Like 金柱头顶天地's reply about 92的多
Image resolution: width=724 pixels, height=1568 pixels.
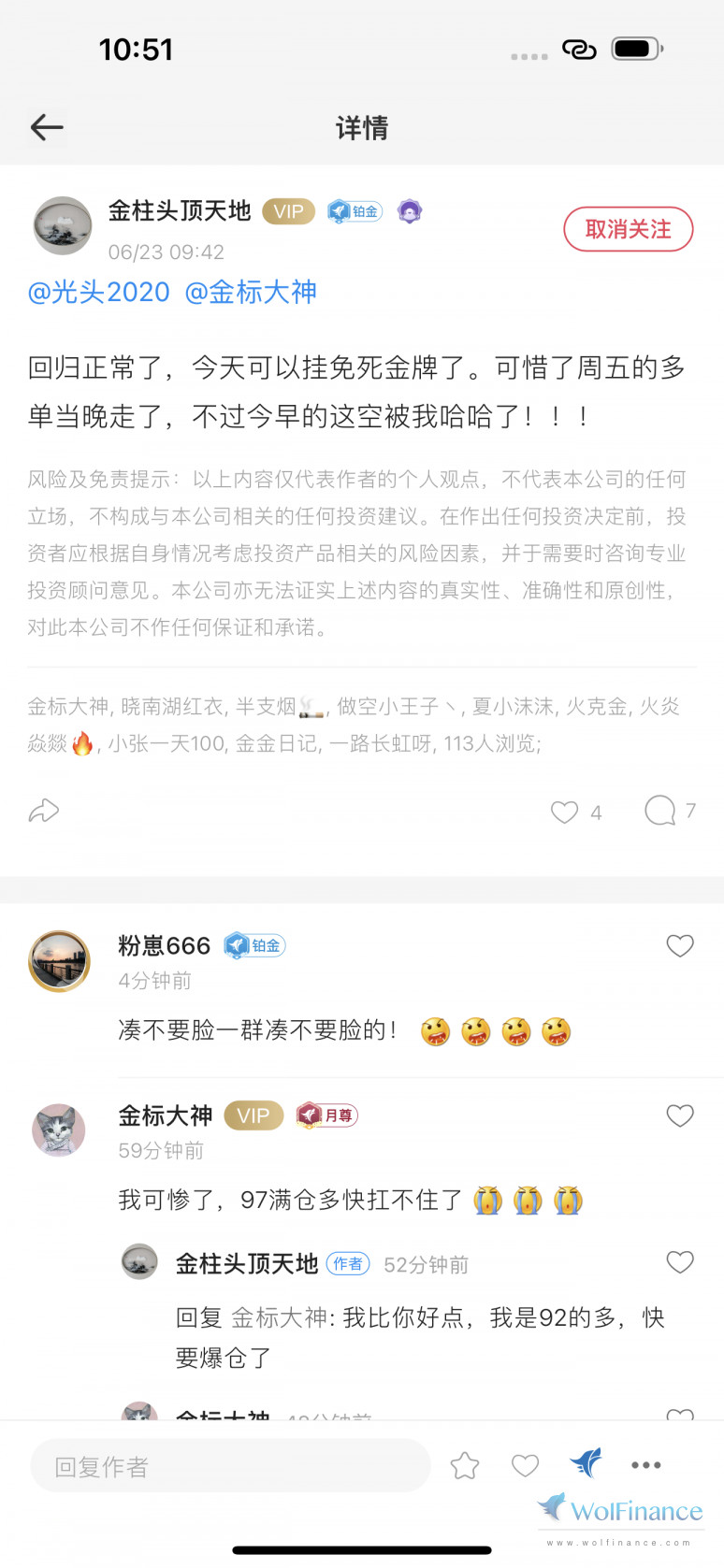(x=680, y=1262)
